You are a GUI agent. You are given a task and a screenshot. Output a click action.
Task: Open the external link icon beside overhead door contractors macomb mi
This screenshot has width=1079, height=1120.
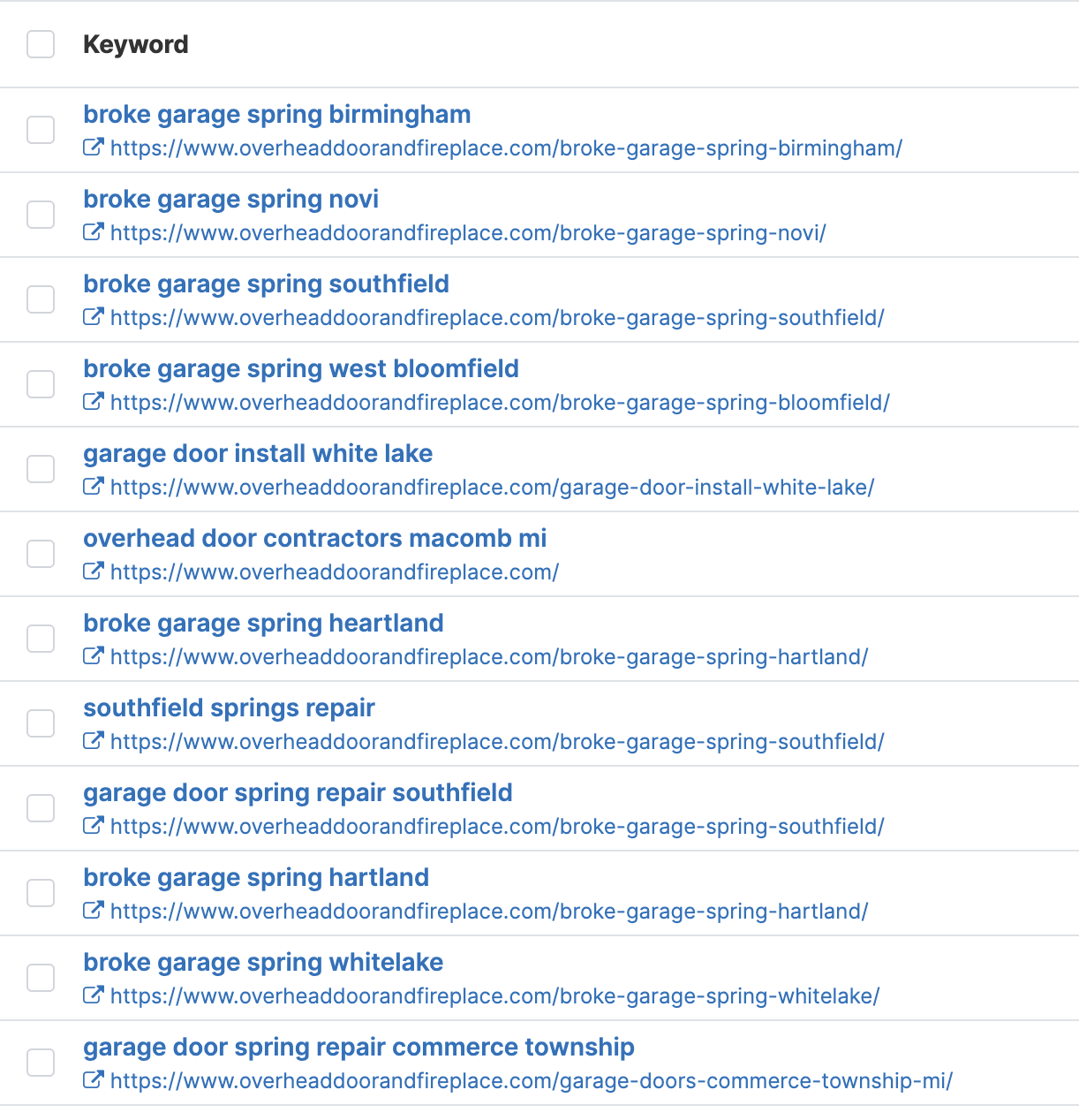(94, 571)
